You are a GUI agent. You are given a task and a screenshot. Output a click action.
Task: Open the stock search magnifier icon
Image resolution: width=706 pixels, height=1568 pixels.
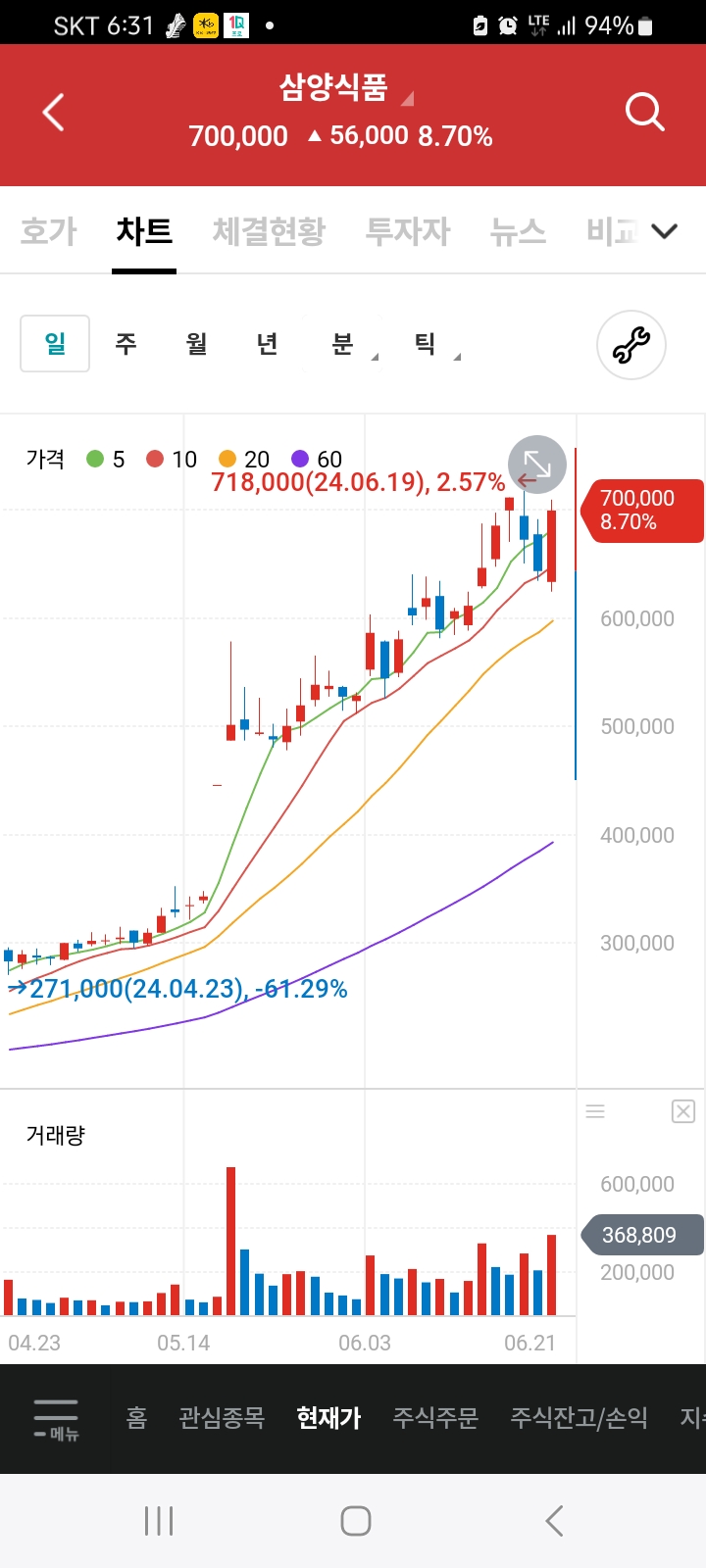[644, 113]
